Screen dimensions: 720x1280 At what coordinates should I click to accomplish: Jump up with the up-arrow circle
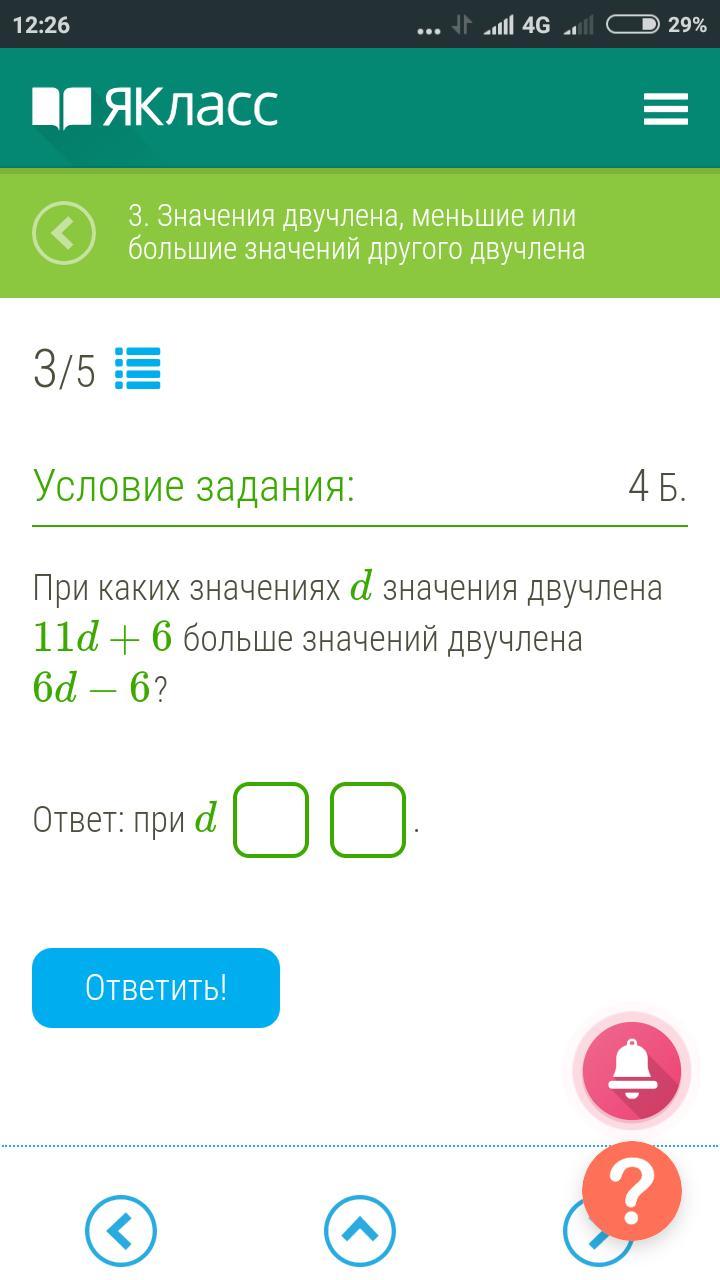[x=360, y=1232]
